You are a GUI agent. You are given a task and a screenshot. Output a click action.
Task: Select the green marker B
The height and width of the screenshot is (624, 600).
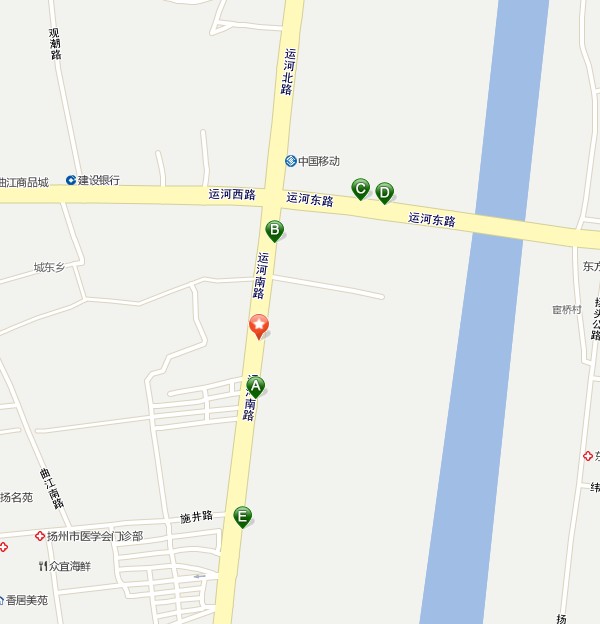(x=274, y=230)
